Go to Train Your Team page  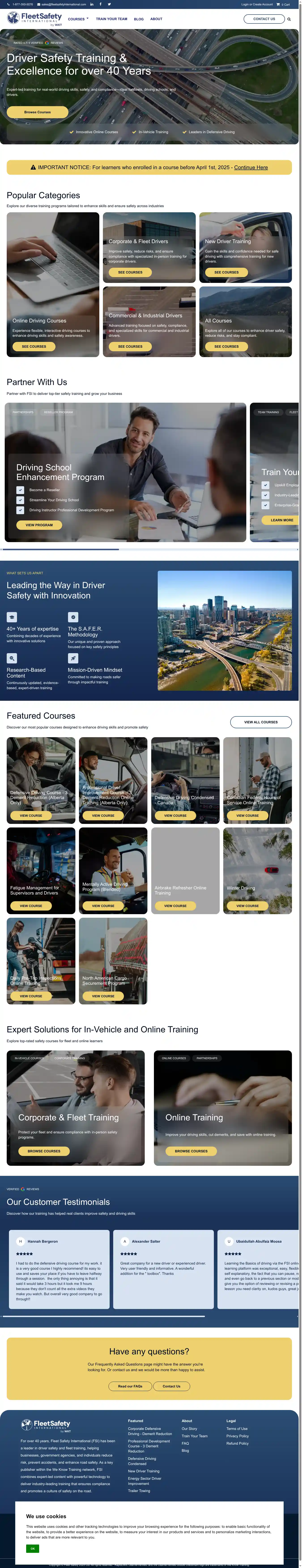111,19
